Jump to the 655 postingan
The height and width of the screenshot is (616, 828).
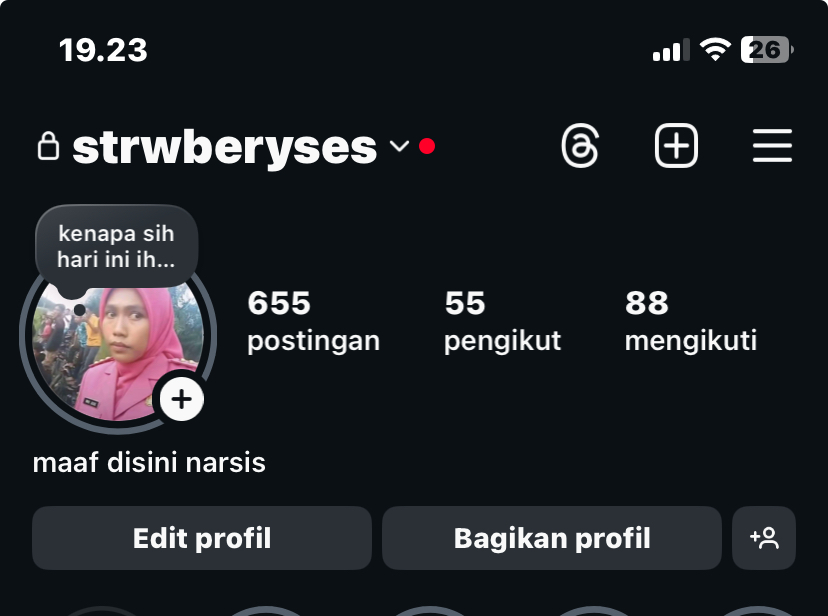[x=313, y=321]
